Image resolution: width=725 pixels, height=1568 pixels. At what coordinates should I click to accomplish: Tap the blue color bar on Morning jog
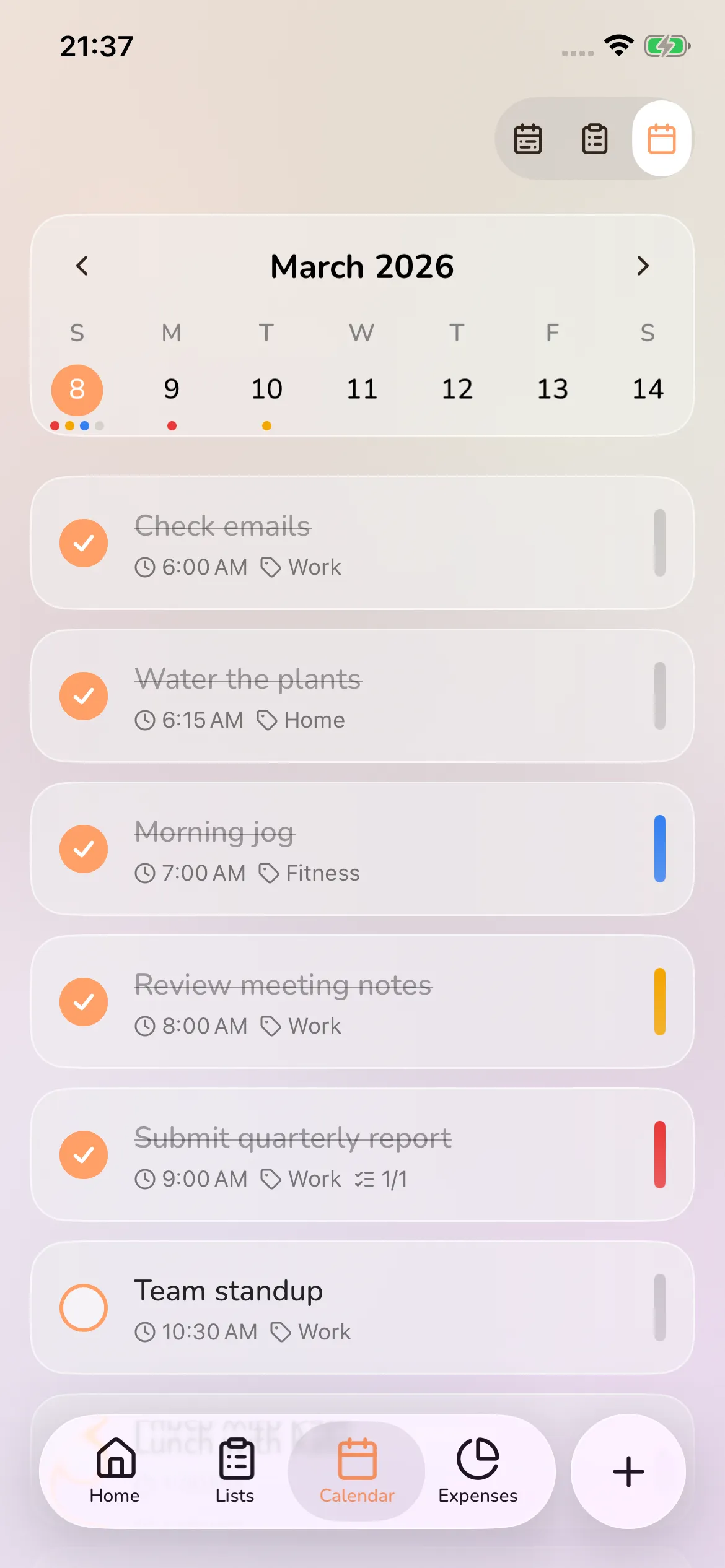tap(659, 848)
